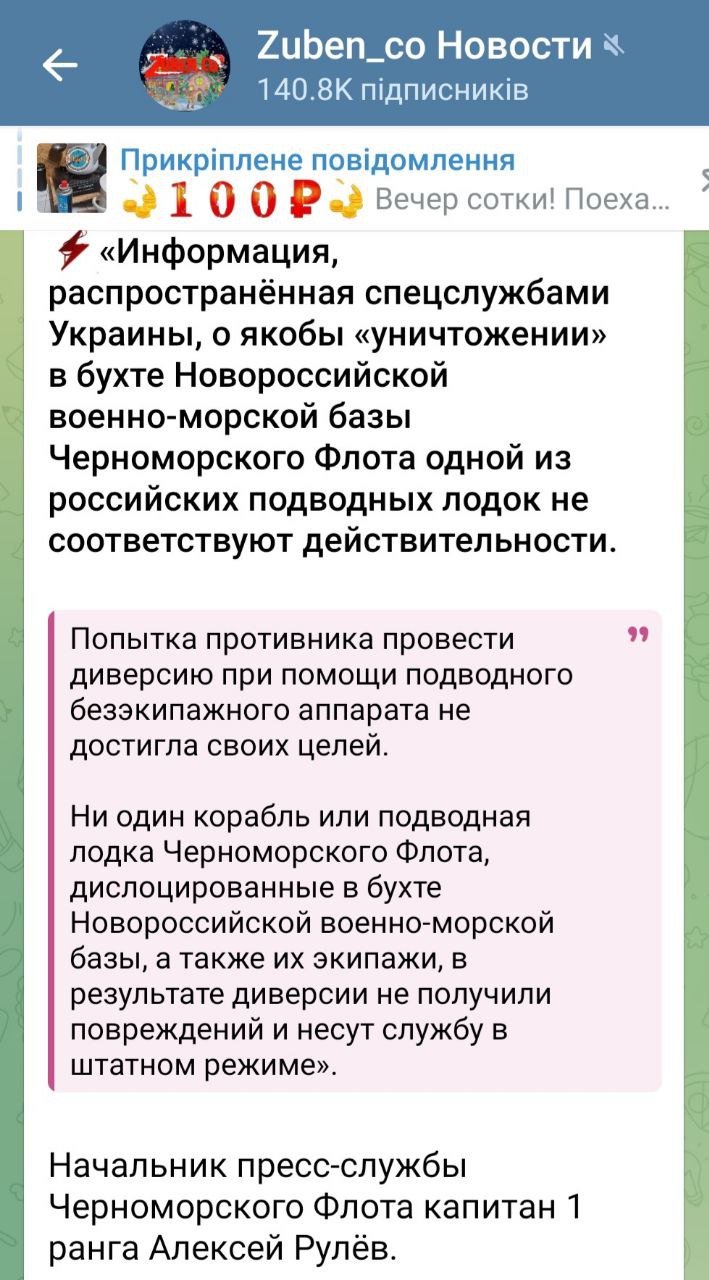Go back with the arrow icon
709x1280 pixels.
pos(60,66)
